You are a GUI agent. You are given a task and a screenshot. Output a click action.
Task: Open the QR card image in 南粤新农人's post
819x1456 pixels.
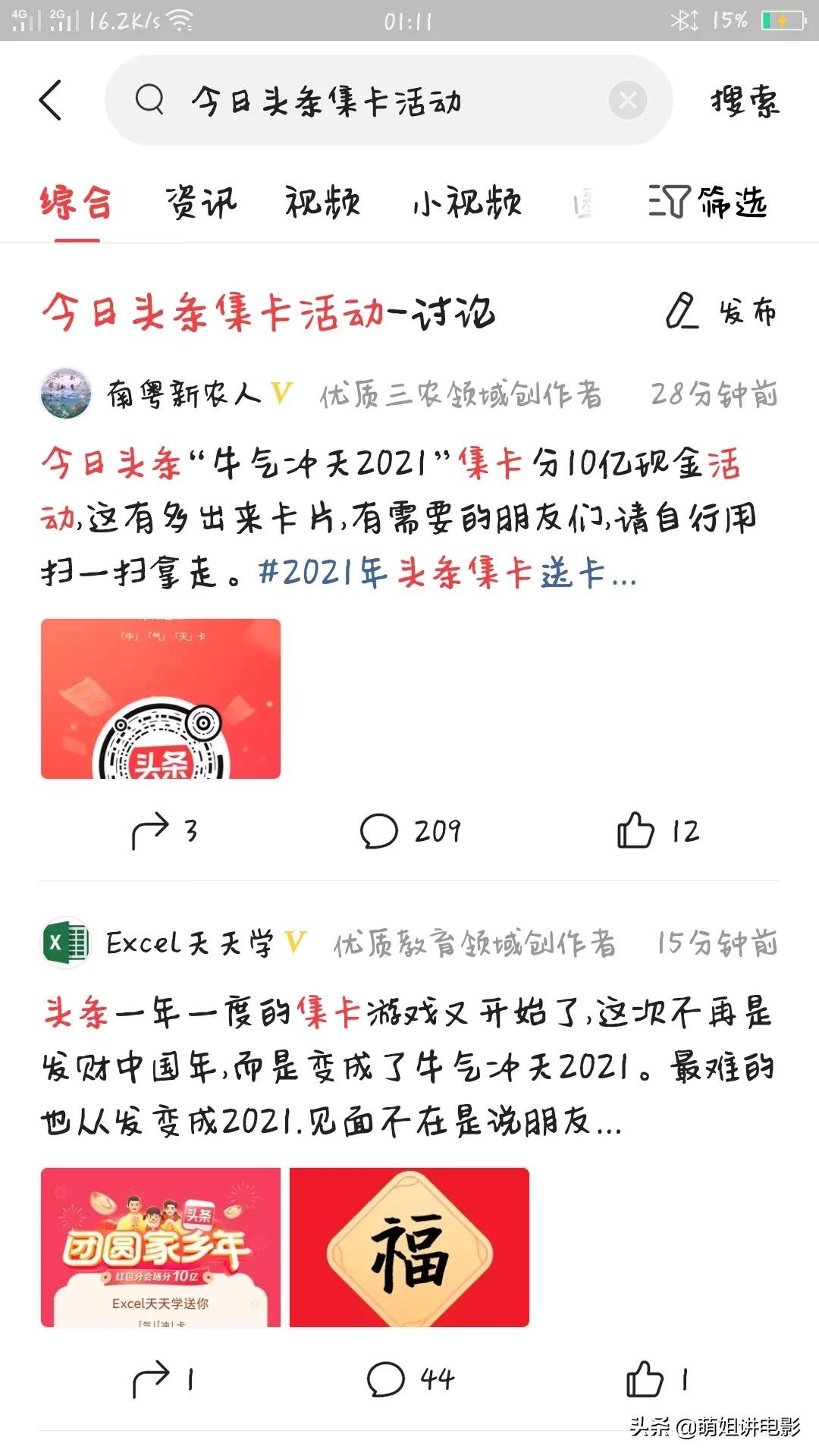(161, 698)
